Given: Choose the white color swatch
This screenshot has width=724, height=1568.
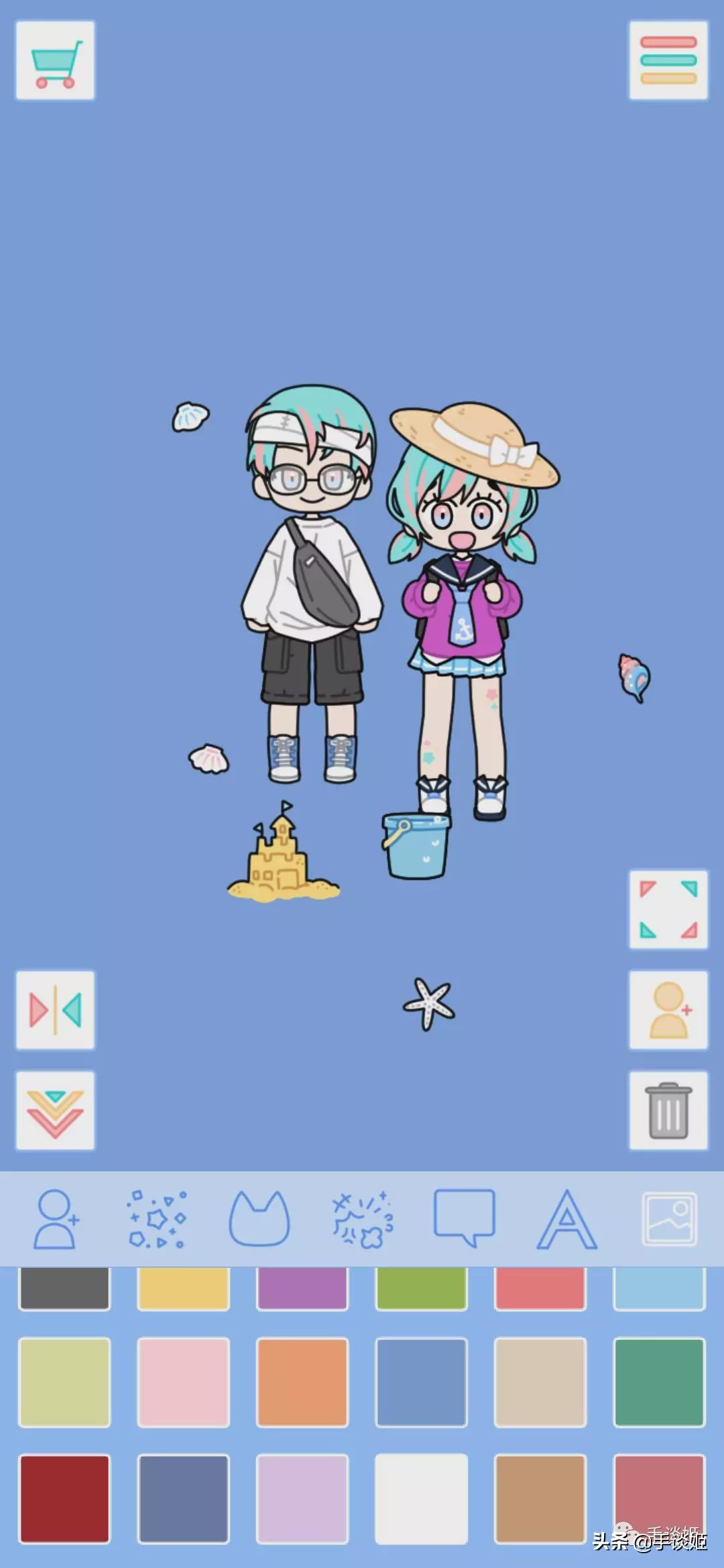Looking at the screenshot, I should tap(421, 1499).
